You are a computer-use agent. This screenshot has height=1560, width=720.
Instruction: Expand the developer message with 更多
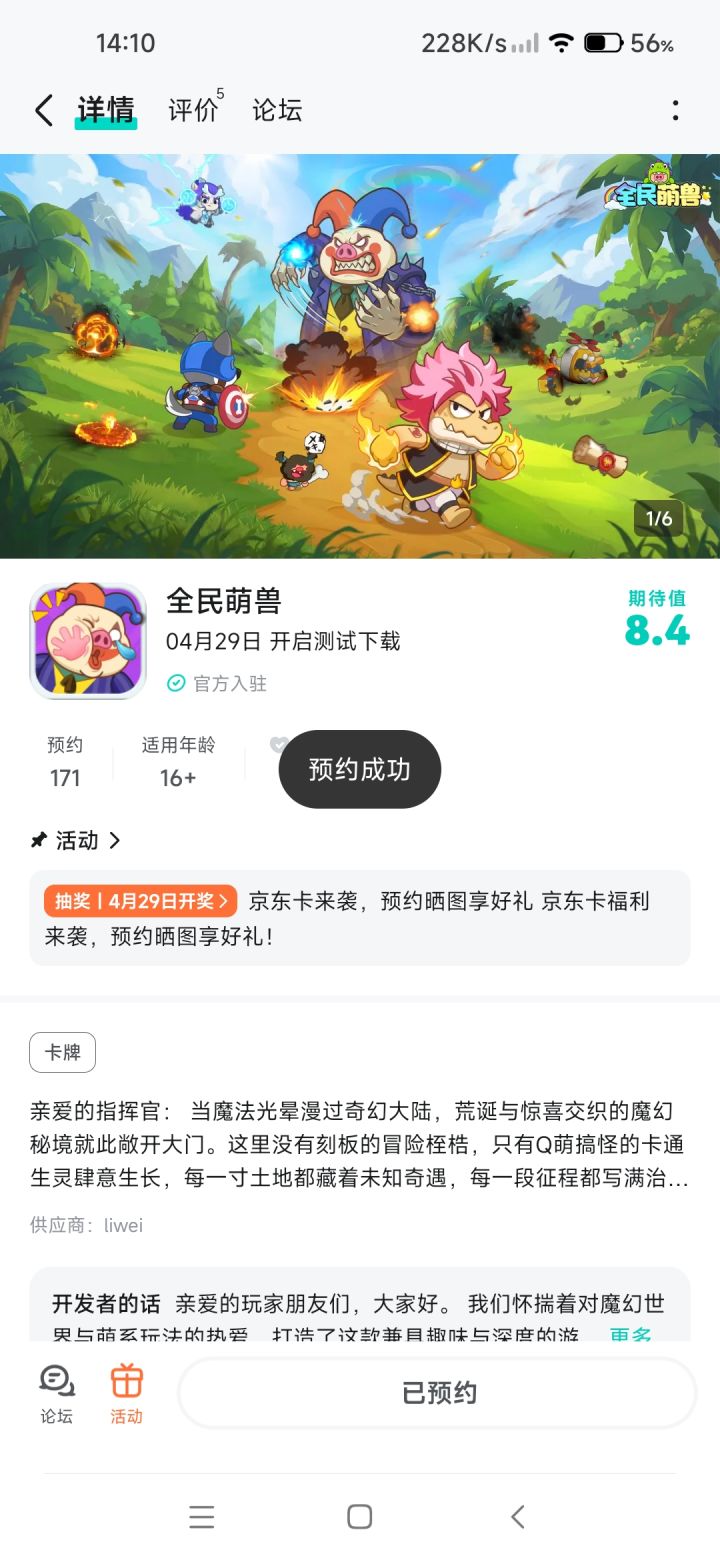click(630, 1336)
